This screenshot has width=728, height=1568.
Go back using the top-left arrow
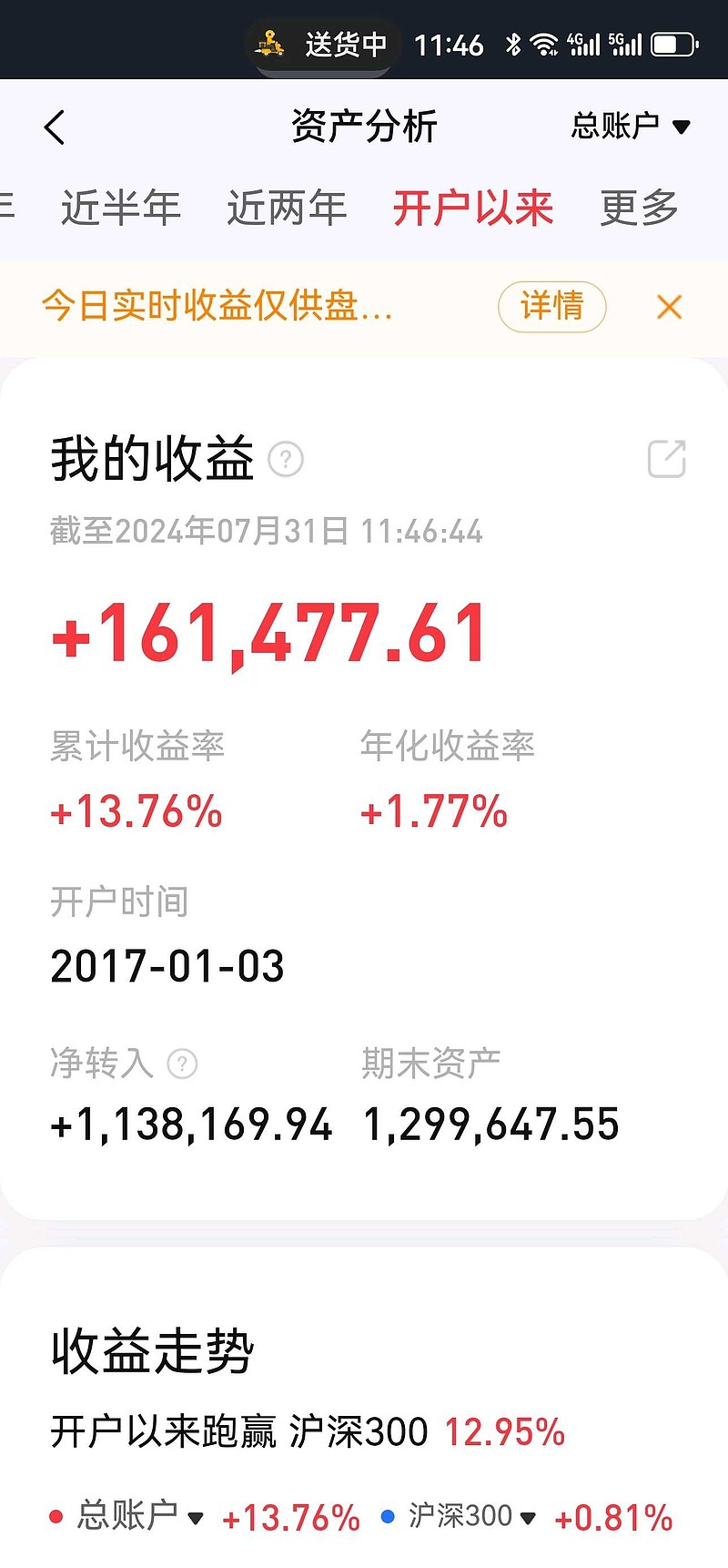tap(55, 127)
